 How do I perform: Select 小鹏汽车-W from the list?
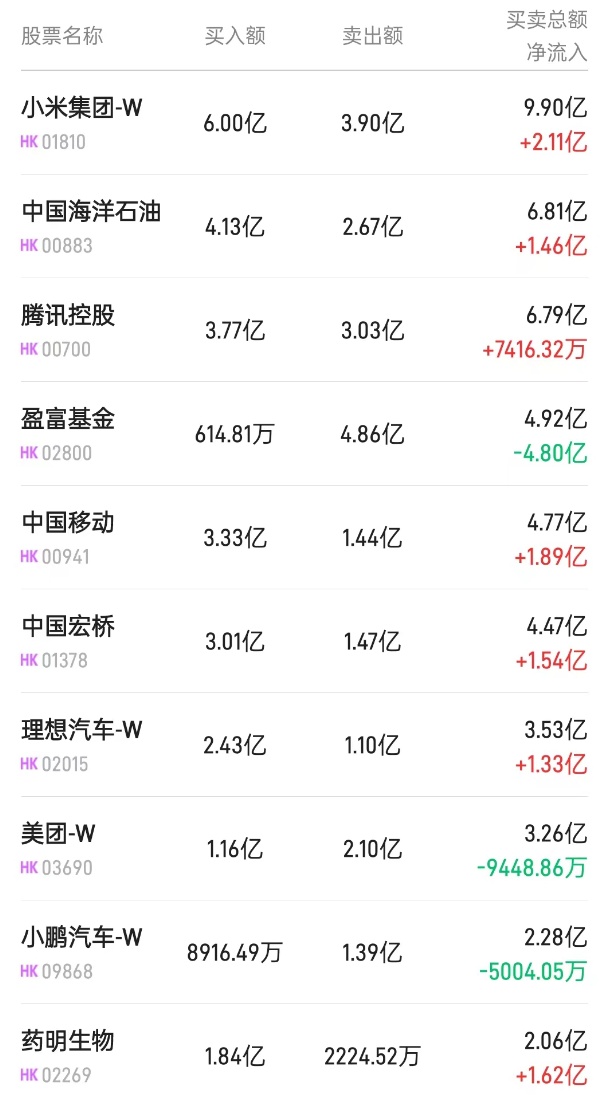pyautogui.click(x=82, y=938)
